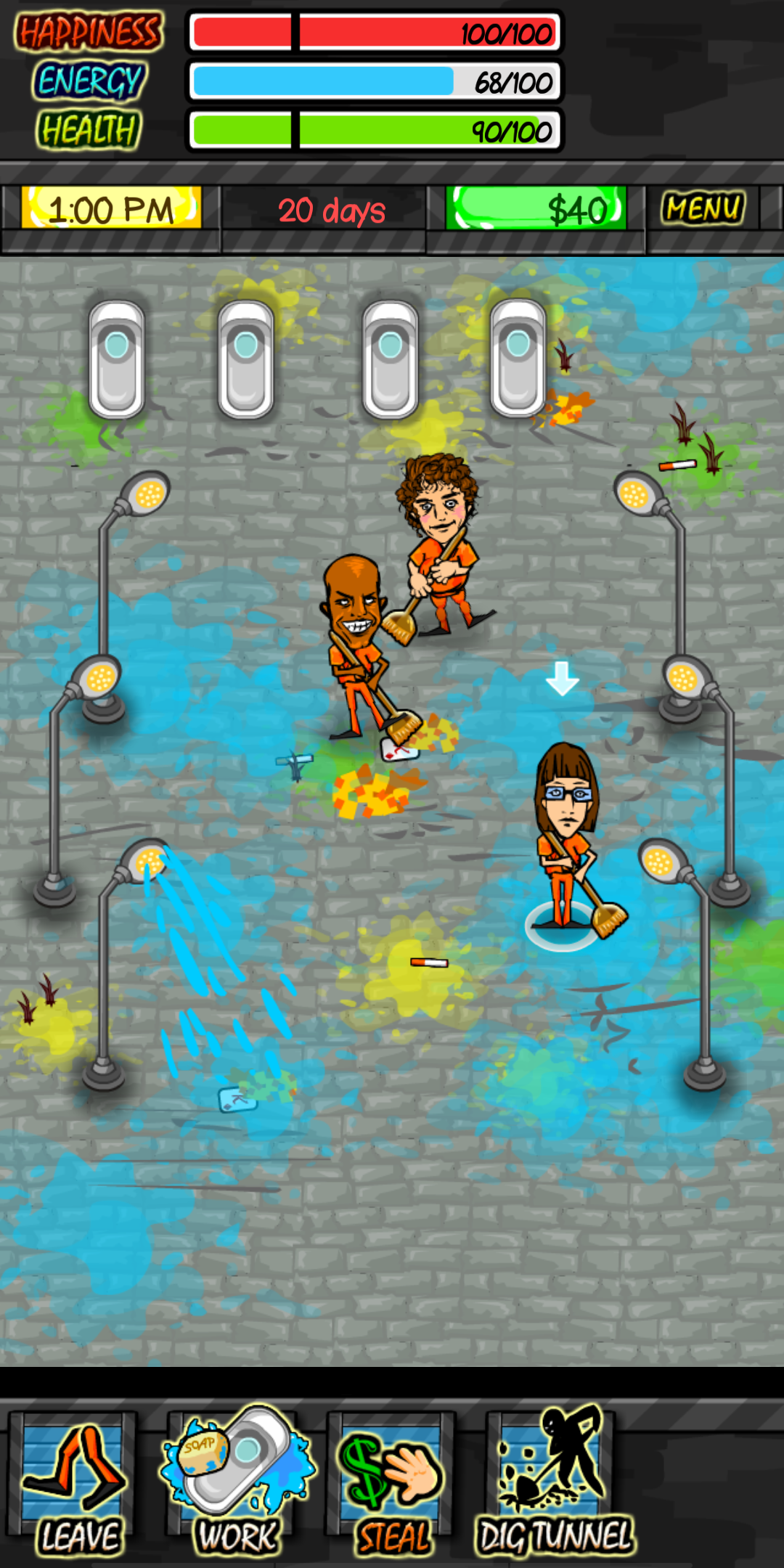Open the game MENU
Screen dimensions: 784x1568
tap(703, 209)
